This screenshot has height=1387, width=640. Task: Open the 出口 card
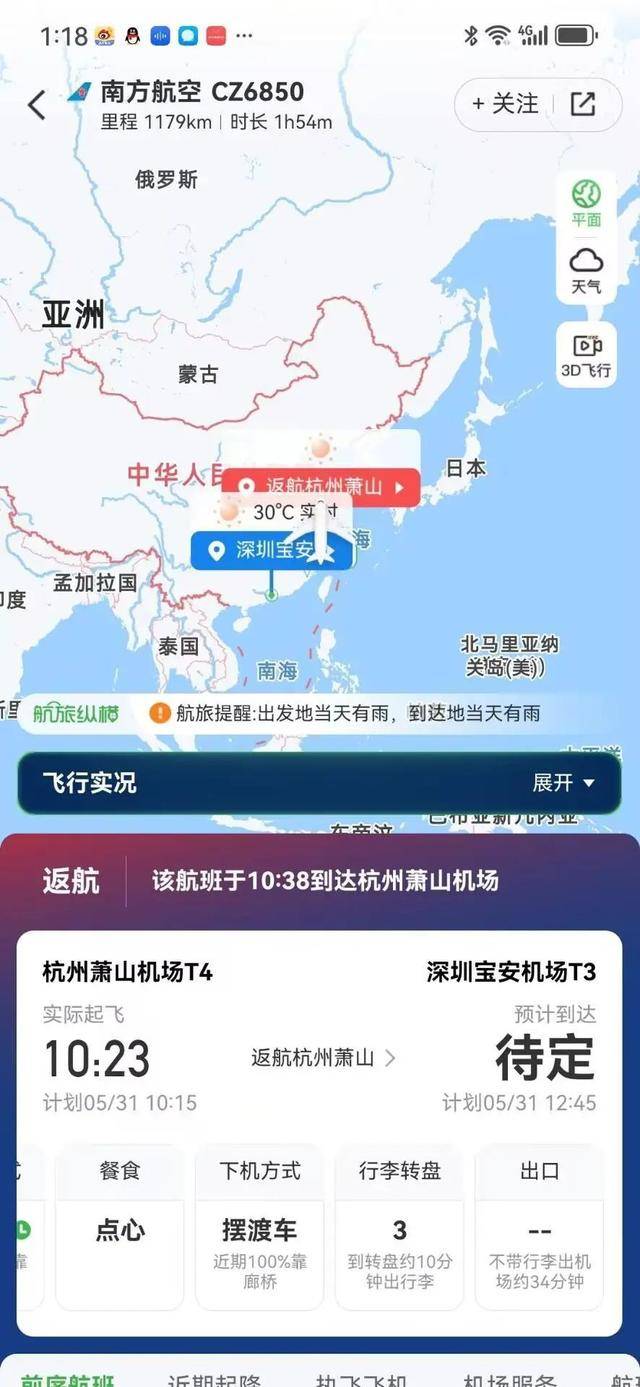coord(539,1226)
